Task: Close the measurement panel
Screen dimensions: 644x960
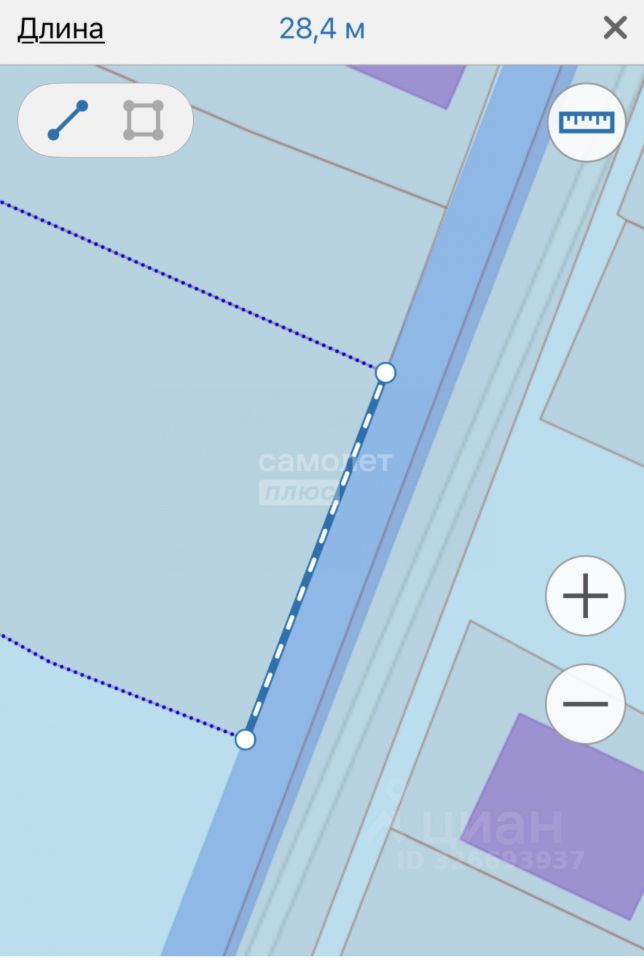Action: point(615,28)
